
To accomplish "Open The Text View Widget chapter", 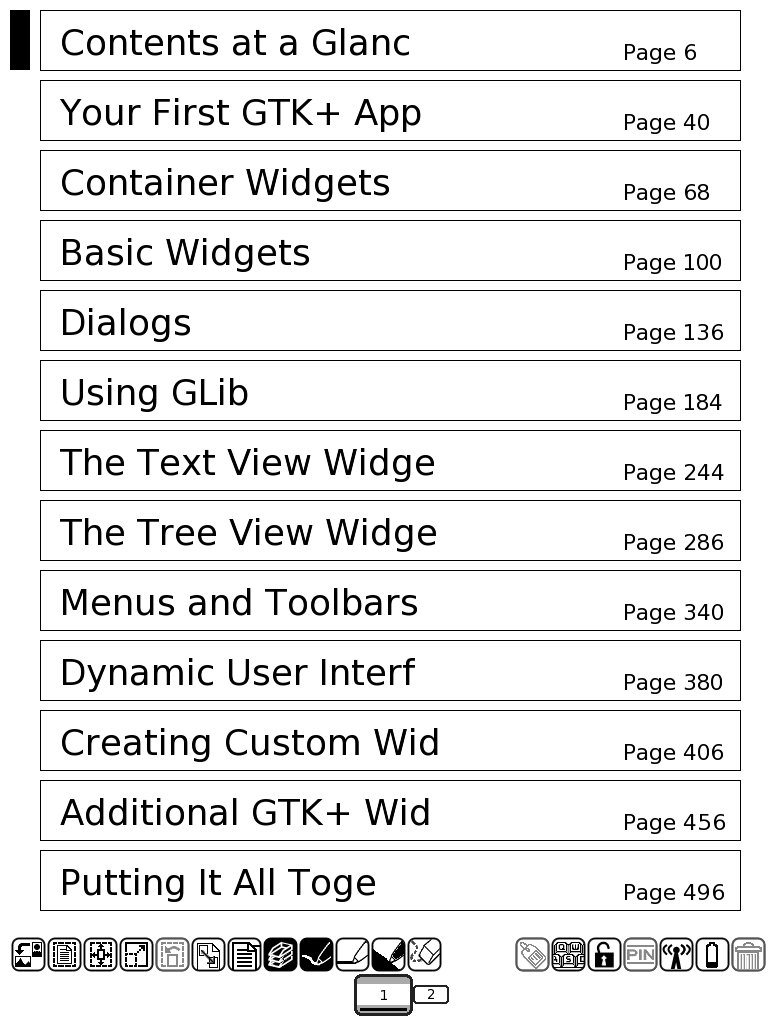I will coord(390,461).
